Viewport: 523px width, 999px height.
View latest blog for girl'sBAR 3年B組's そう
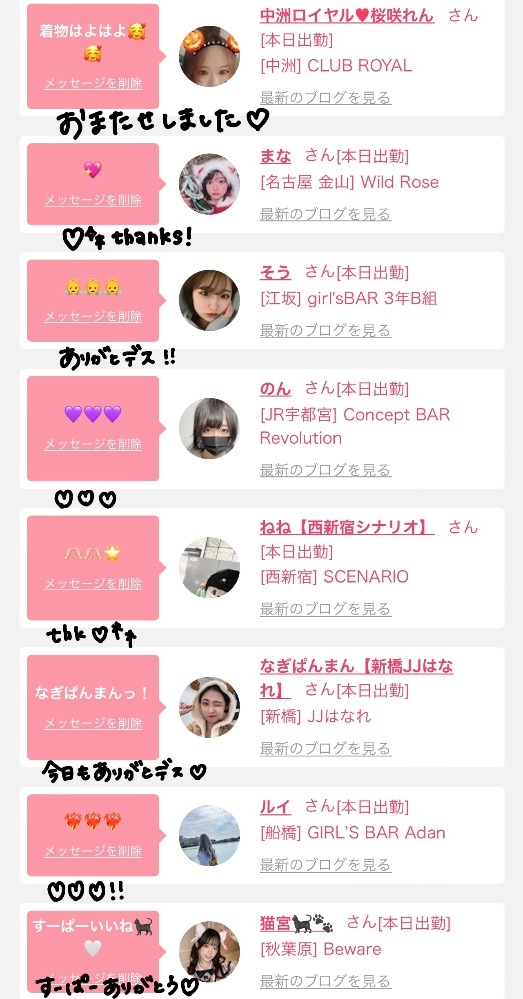[325, 331]
